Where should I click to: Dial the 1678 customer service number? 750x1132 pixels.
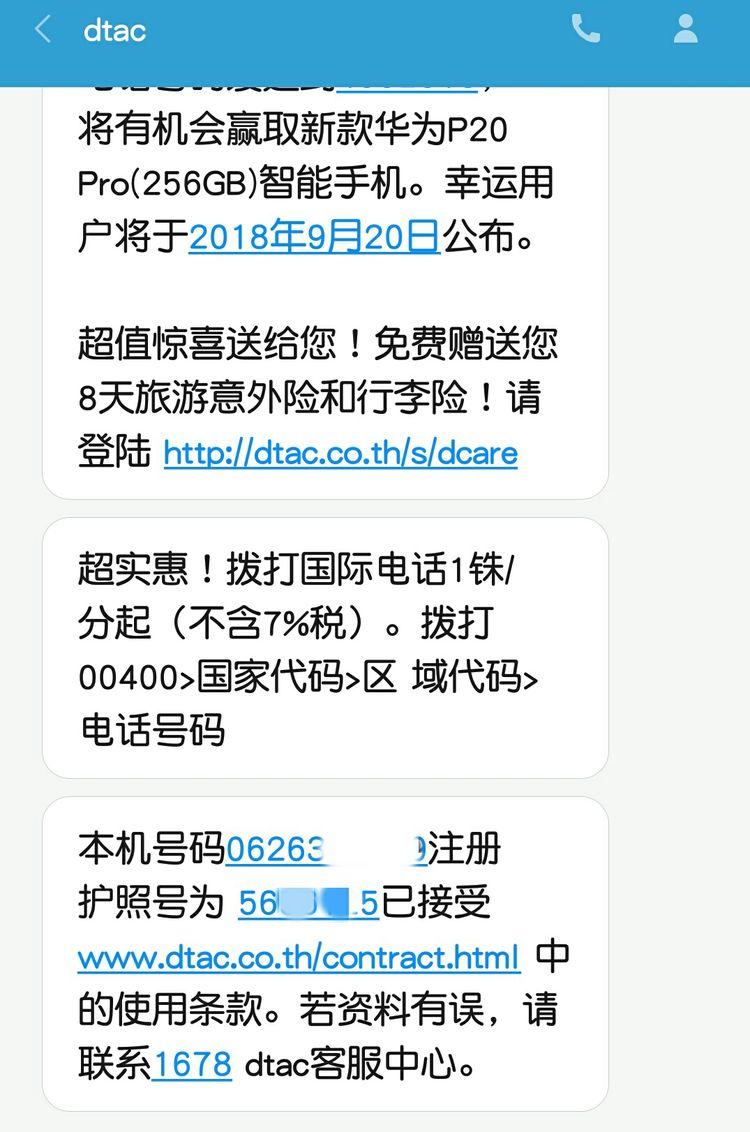192,1064
